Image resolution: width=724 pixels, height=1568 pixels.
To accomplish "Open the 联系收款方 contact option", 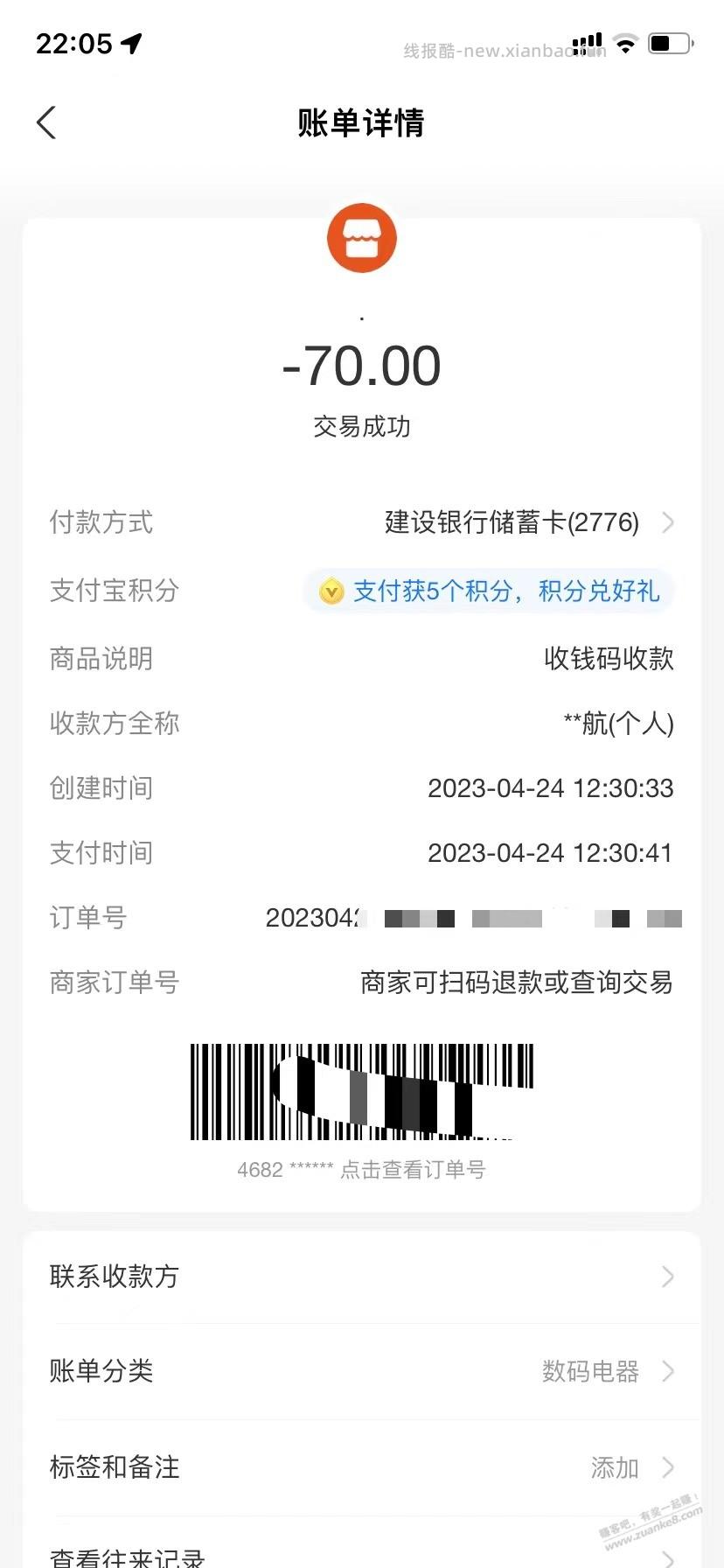I will tap(362, 1277).
